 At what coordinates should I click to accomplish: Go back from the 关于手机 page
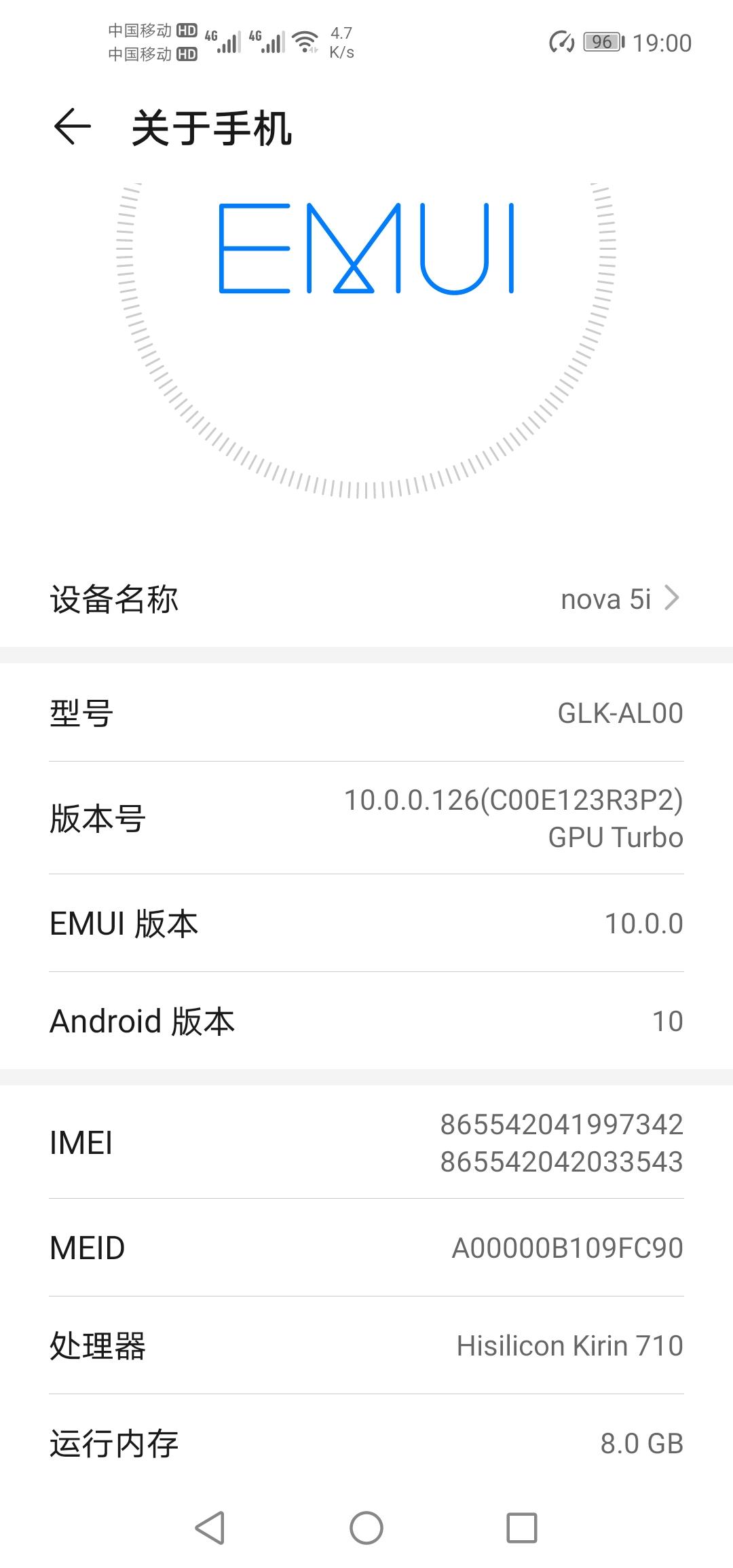coord(72,127)
